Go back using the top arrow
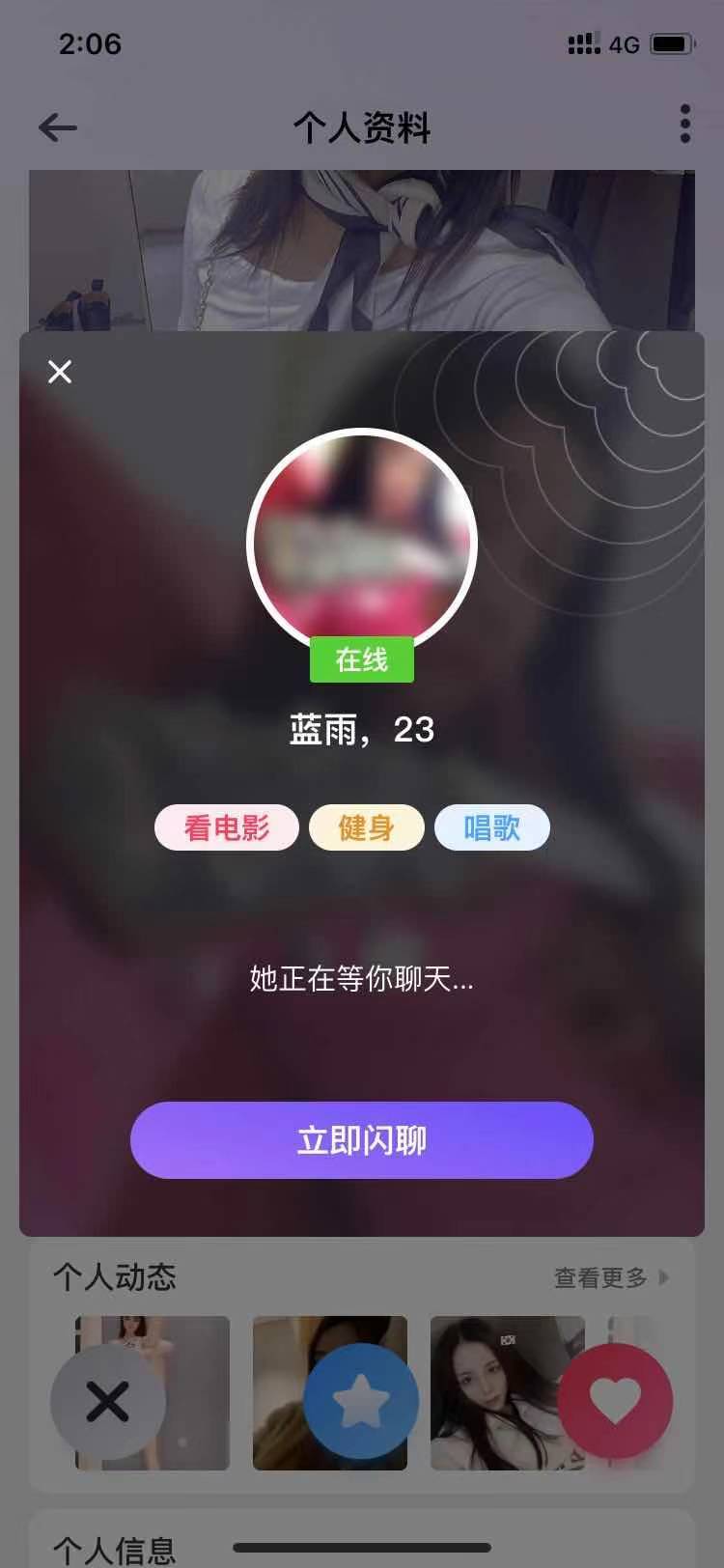724x1568 pixels. tap(58, 127)
